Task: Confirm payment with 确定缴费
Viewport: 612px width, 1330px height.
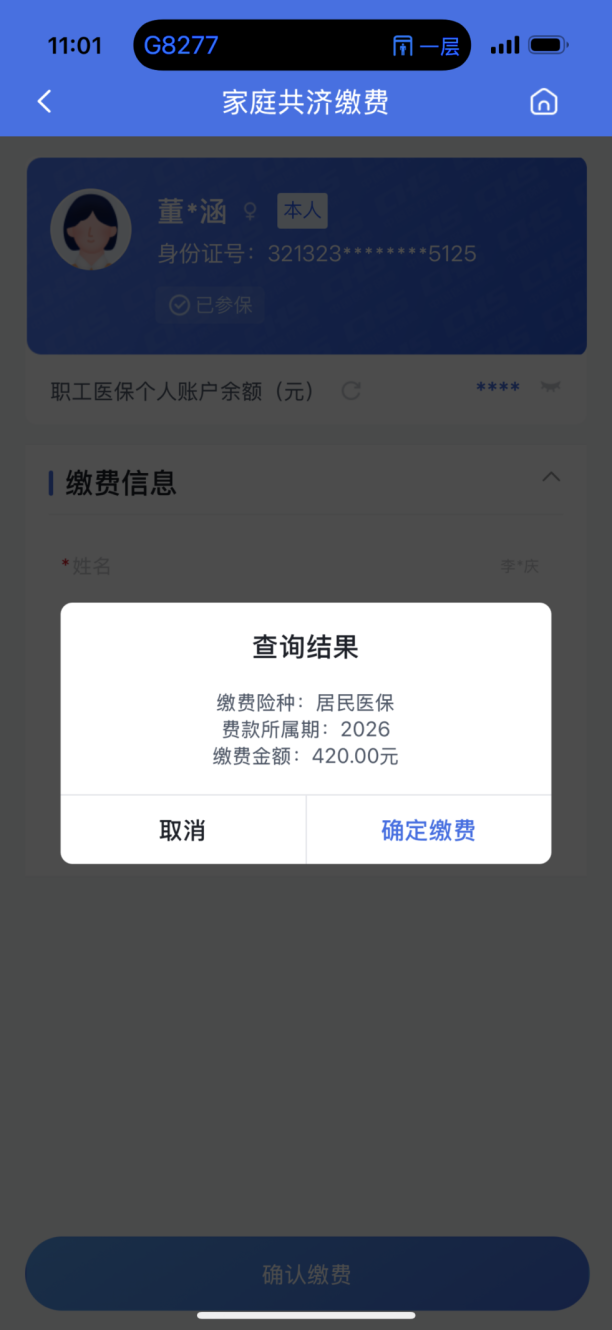Action: pos(429,830)
